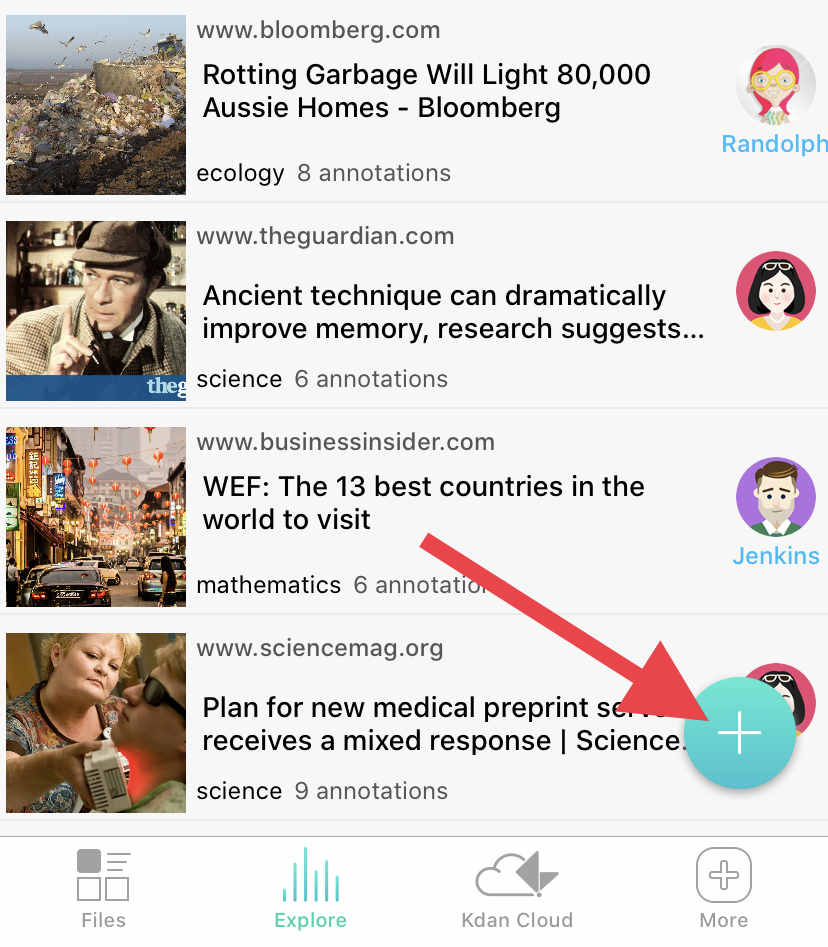828x947 pixels.
Task: View Randolph's profile avatar
Action: pyautogui.click(x=775, y=86)
